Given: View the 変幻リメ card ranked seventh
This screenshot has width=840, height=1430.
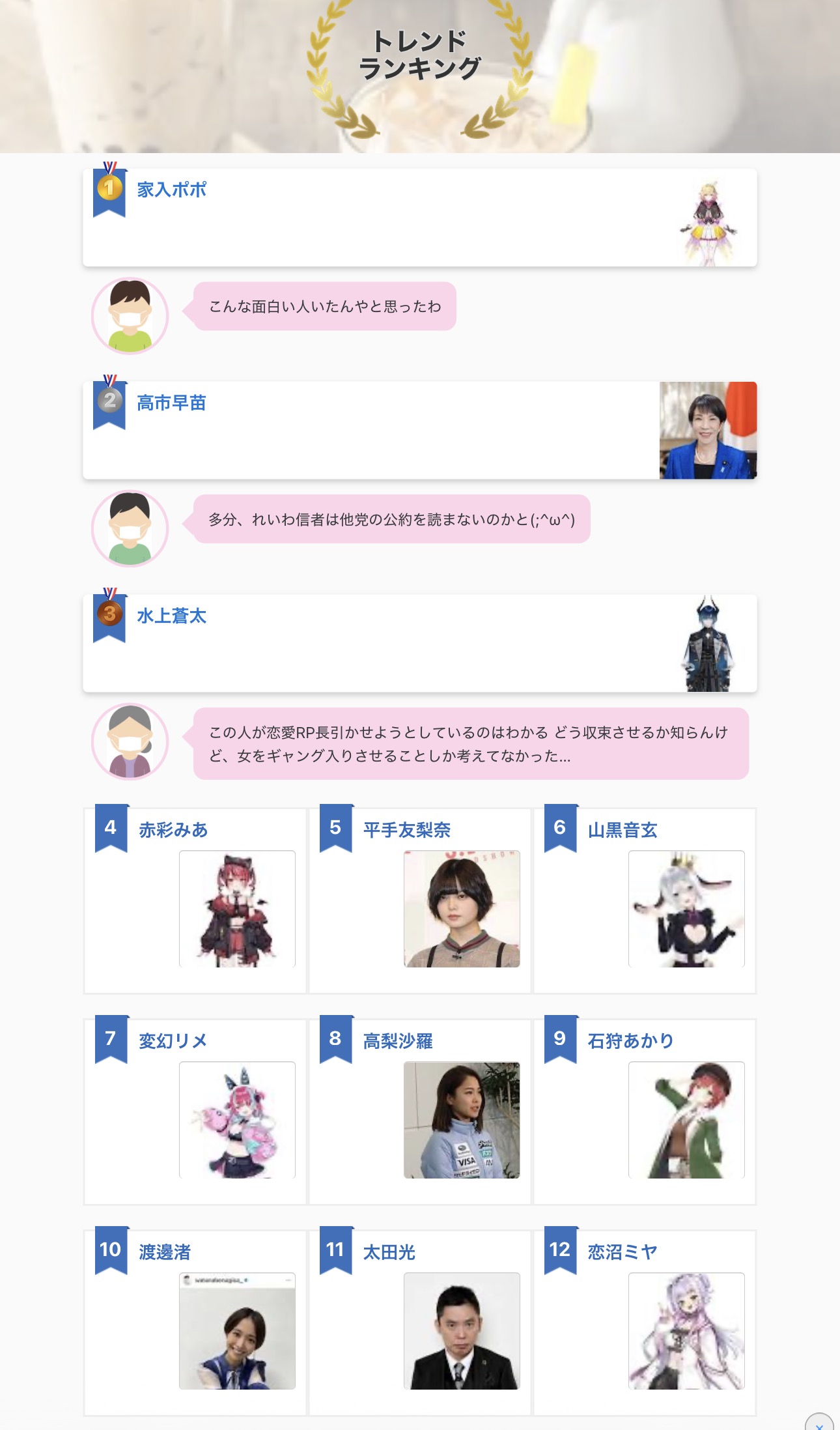Looking at the screenshot, I should coord(195,1112).
